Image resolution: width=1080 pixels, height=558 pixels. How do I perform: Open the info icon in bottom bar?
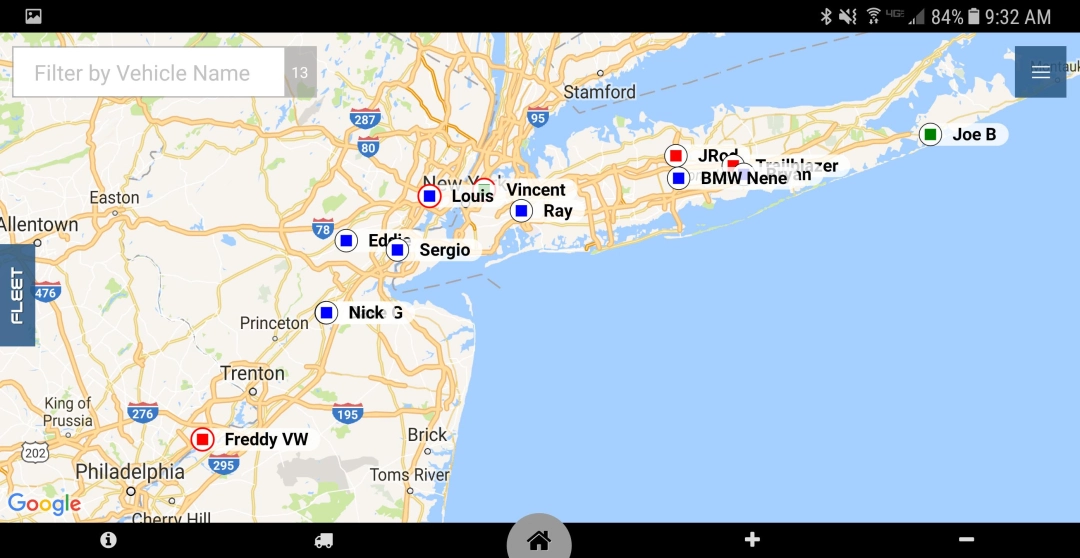pos(108,540)
